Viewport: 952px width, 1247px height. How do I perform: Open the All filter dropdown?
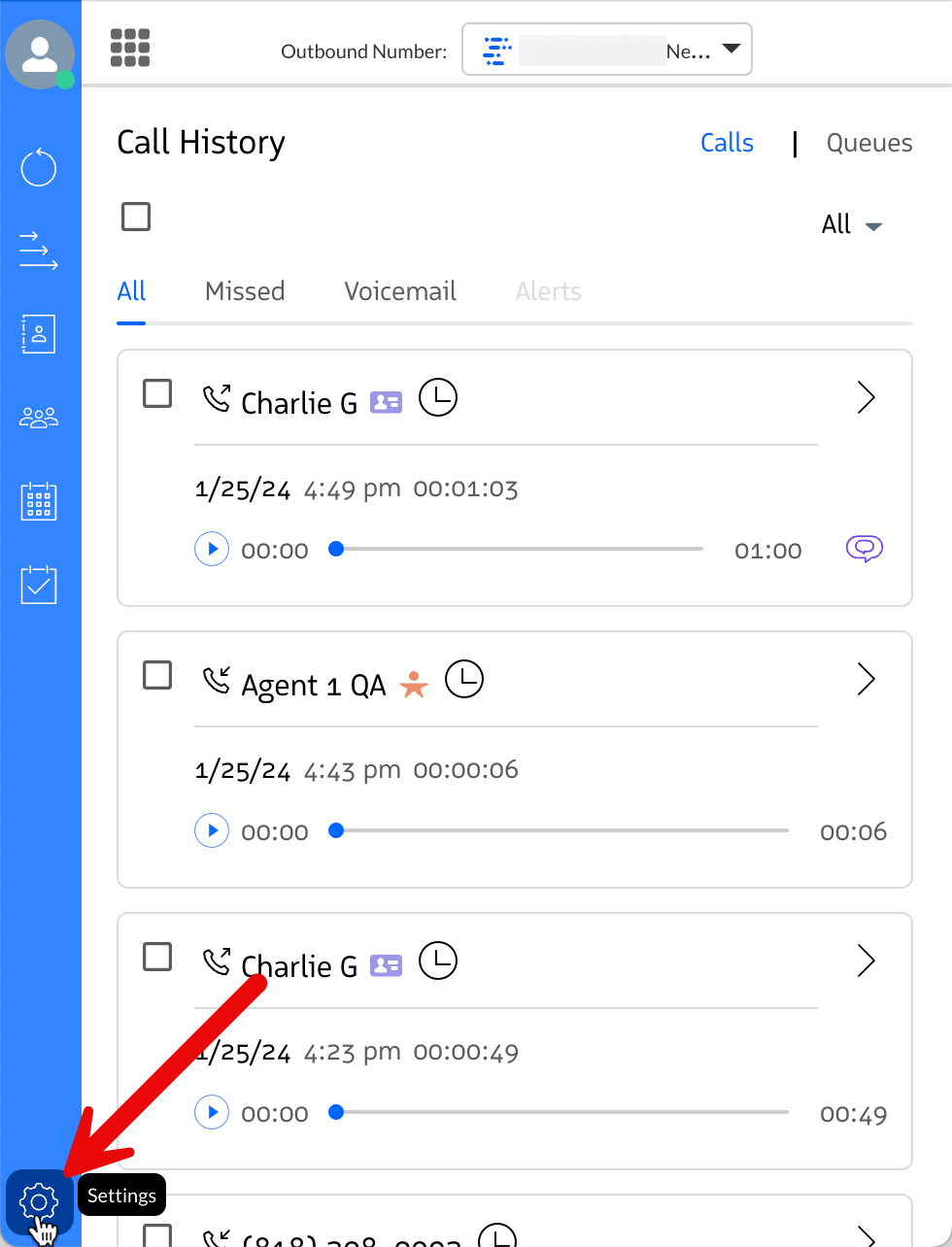click(x=851, y=225)
